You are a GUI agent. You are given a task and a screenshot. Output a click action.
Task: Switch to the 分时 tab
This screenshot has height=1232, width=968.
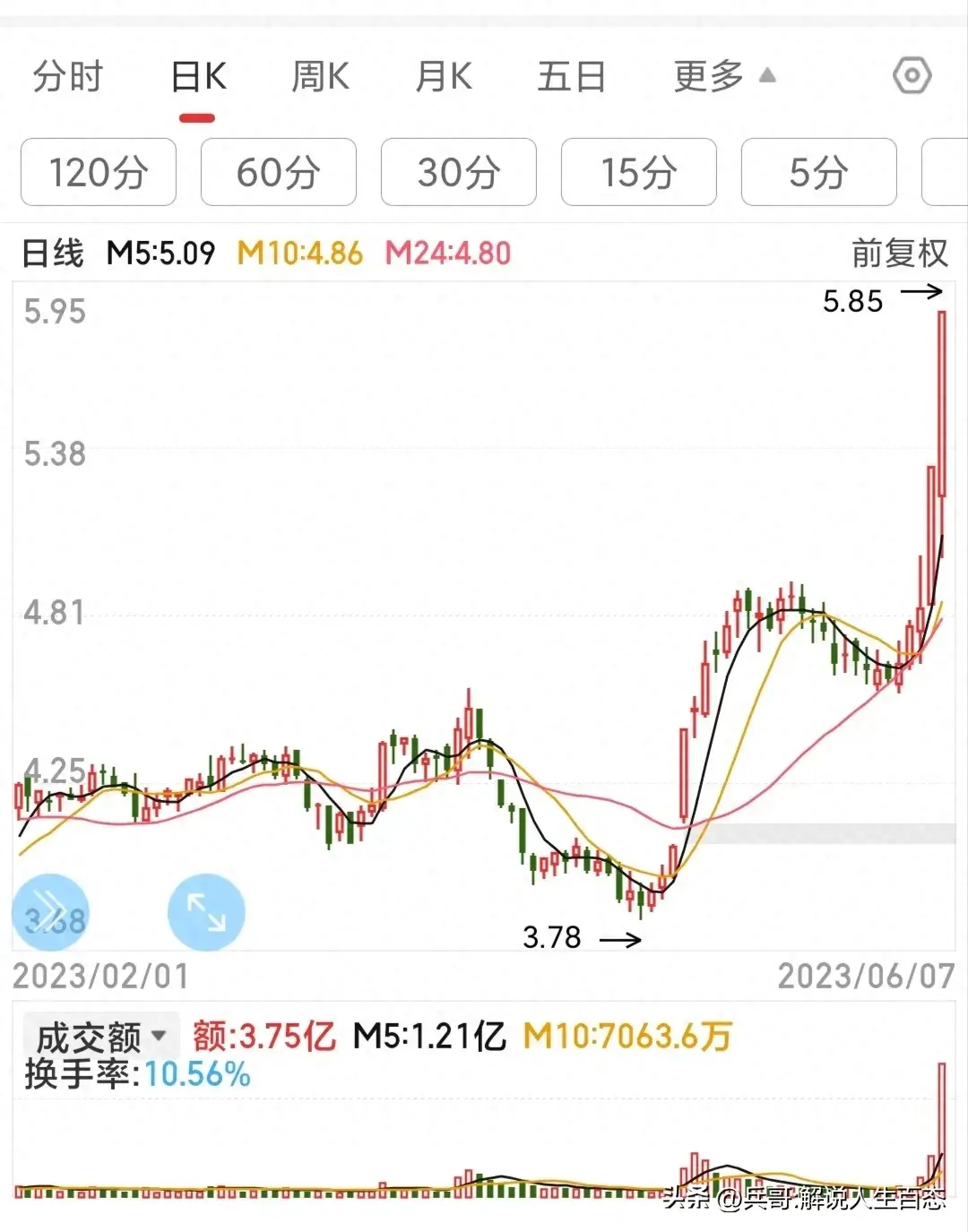click(68, 77)
